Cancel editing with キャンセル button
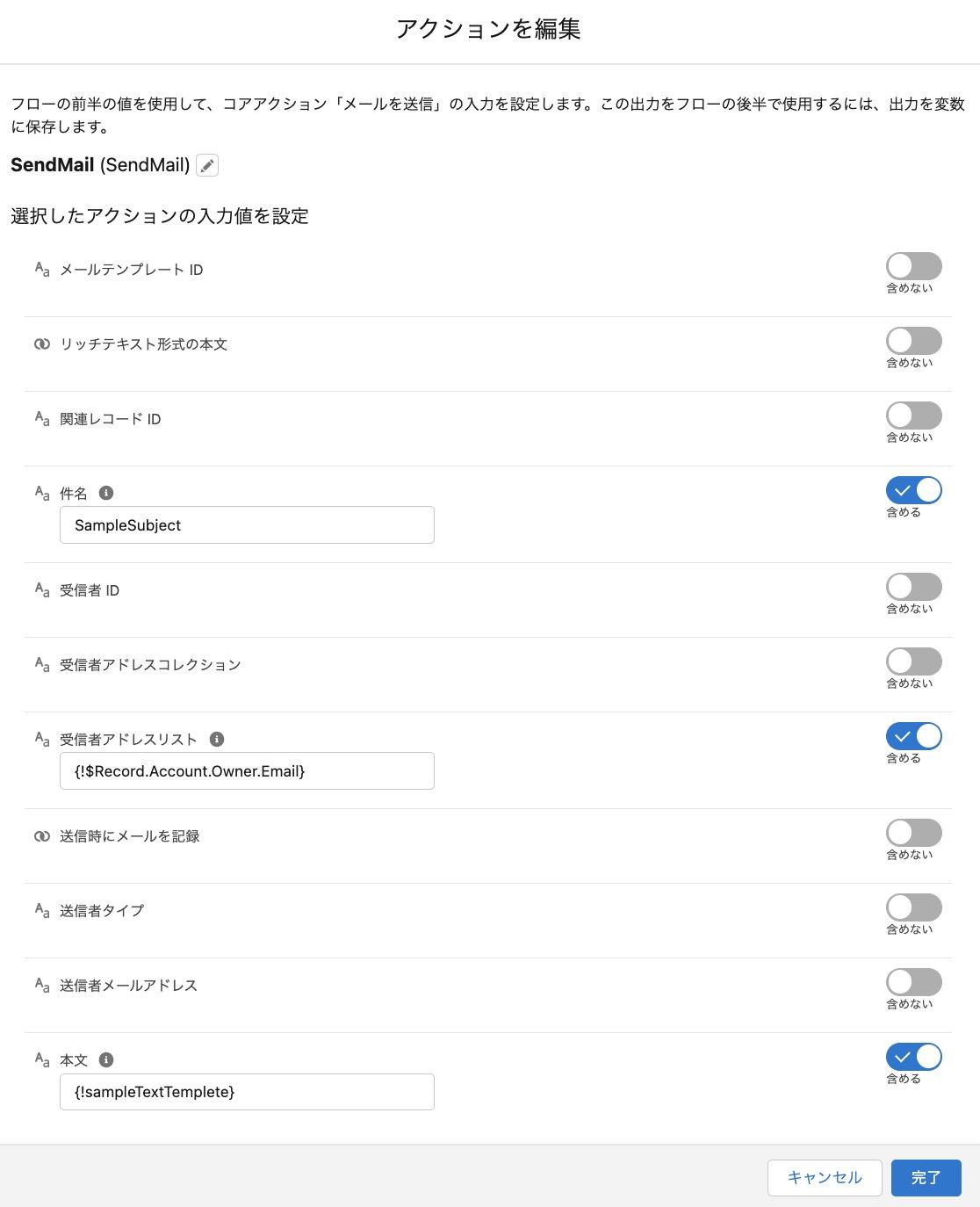The height and width of the screenshot is (1207, 980). point(824,1178)
